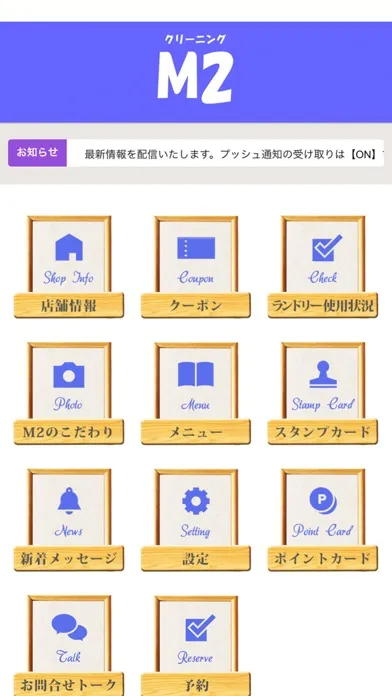
Task: Open the ポイントカード Point Card tile
Action: click(x=323, y=520)
